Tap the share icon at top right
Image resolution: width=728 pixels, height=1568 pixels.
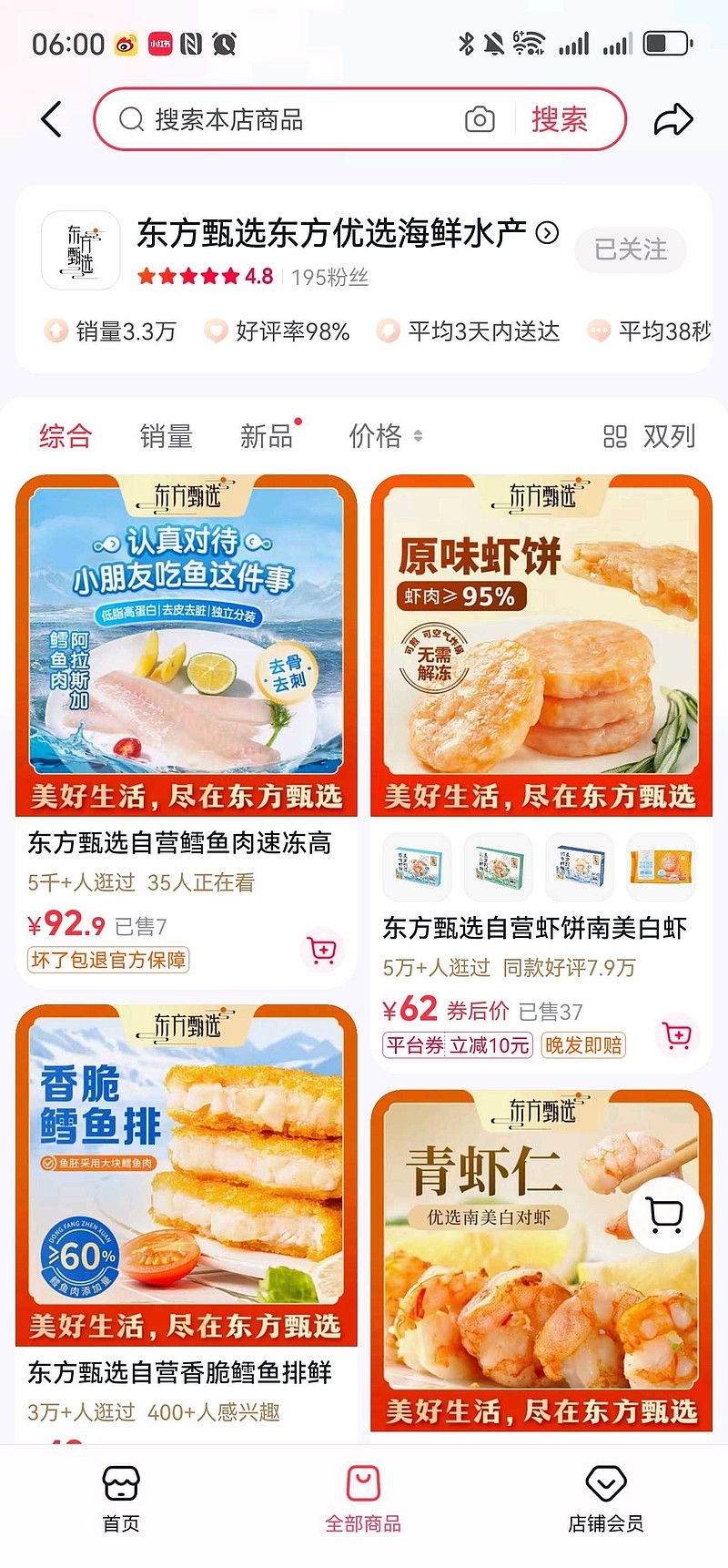click(x=673, y=117)
